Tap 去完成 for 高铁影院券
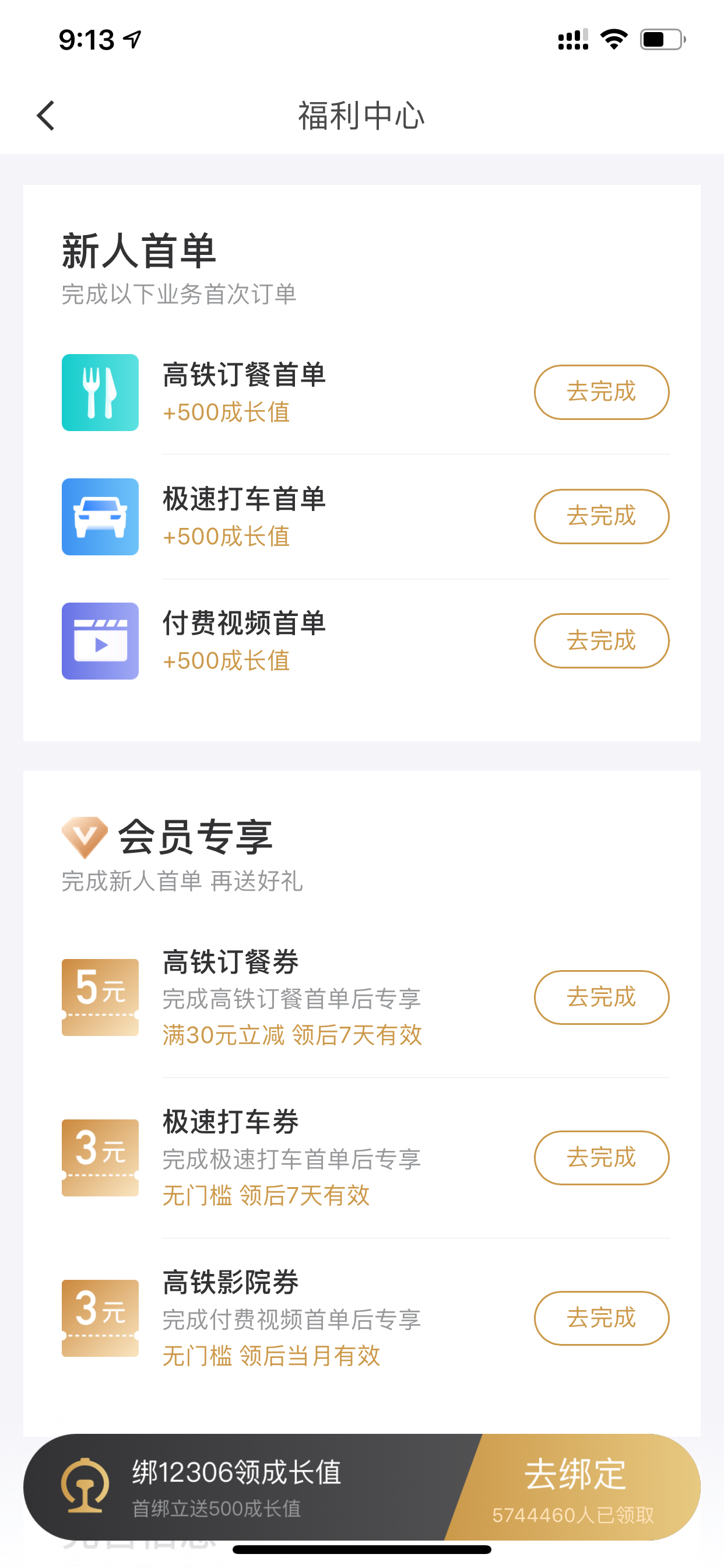 (601, 1318)
